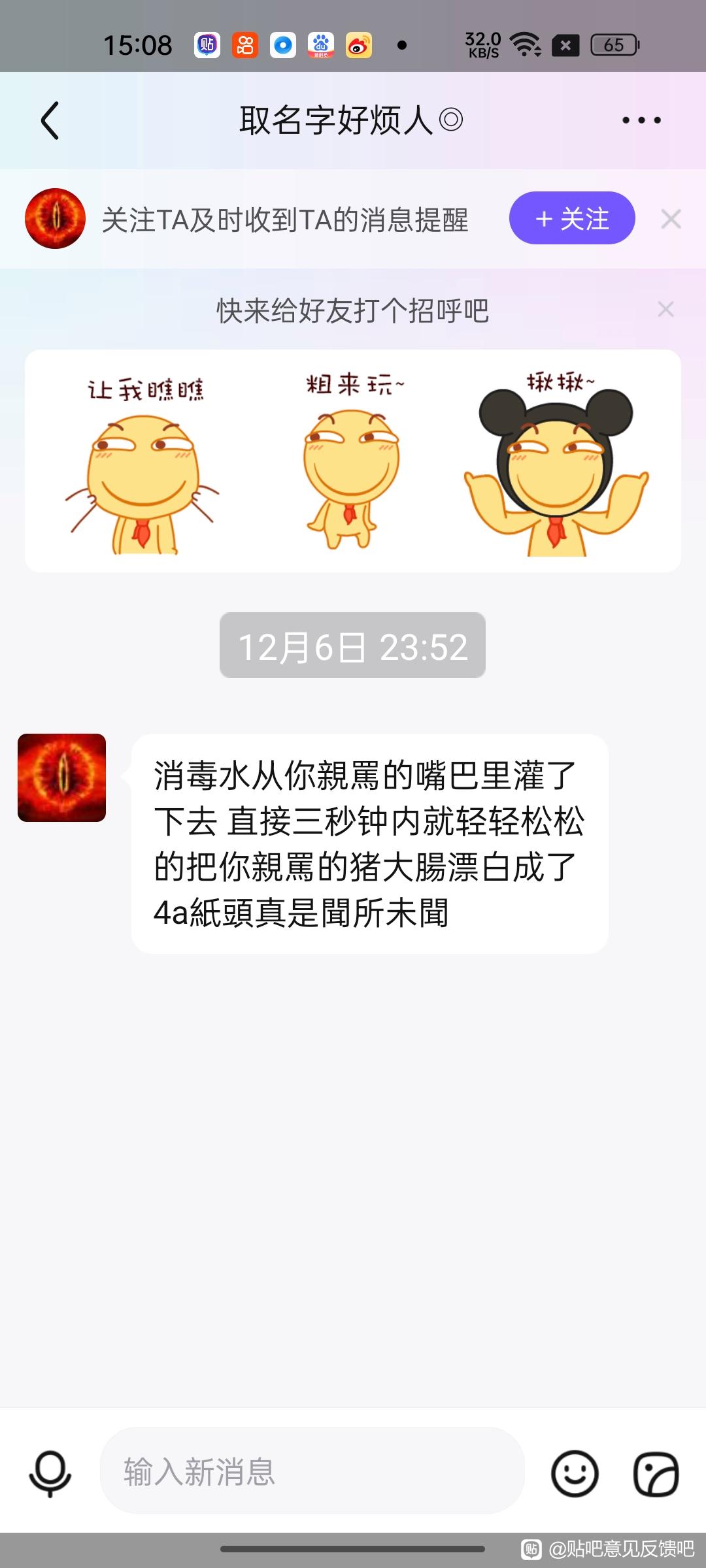Close the 快来给好友打个招呼吧 greeting prompt
Image resolution: width=706 pixels, height=1568 pixels.
665,309
